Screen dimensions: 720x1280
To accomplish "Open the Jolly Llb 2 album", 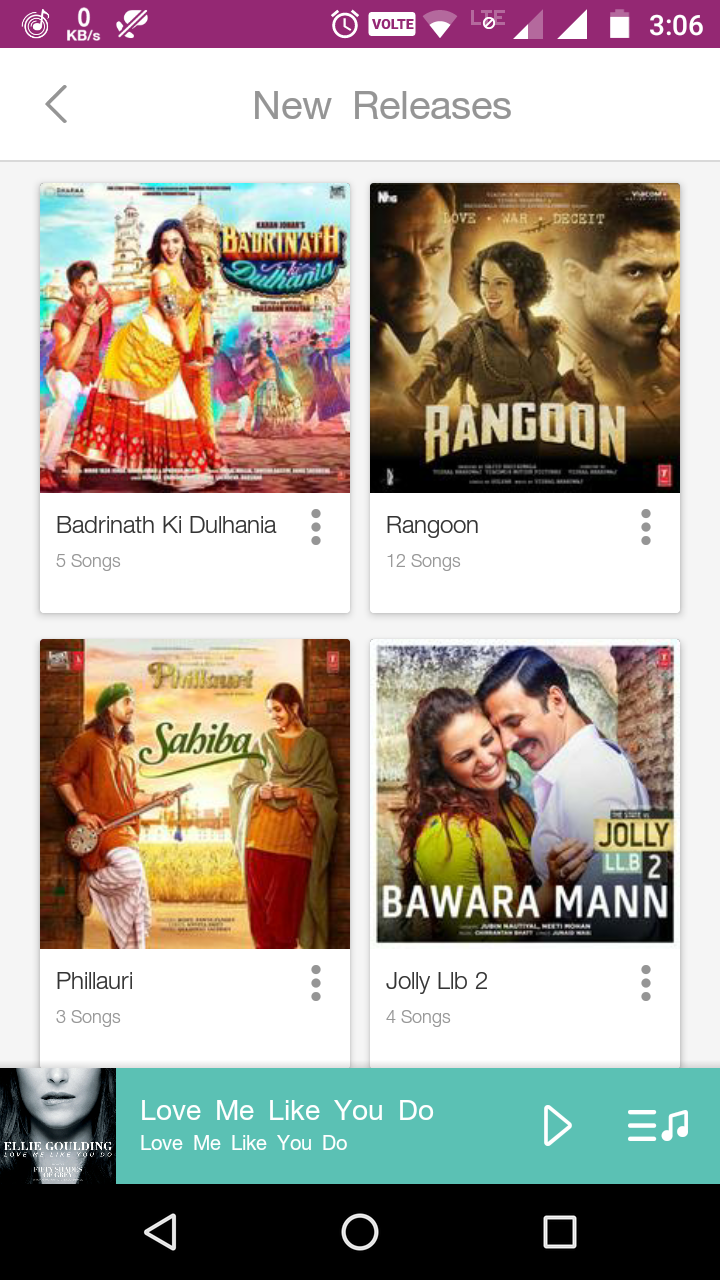I will 525,794.
